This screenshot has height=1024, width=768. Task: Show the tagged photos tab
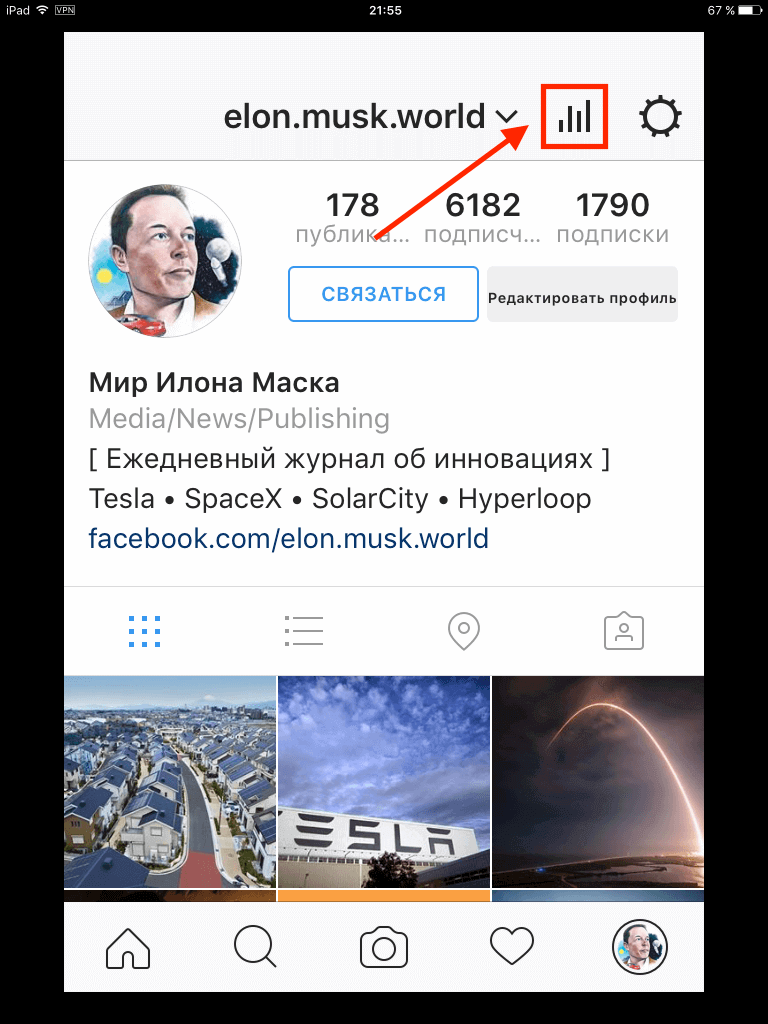click(x=623, y=631)
